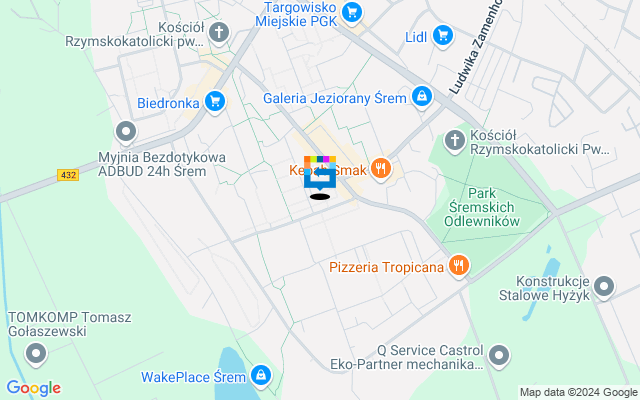Tap the central location pin marker
The height and width of the screenshot is (400, 640).
coord(319,176)
